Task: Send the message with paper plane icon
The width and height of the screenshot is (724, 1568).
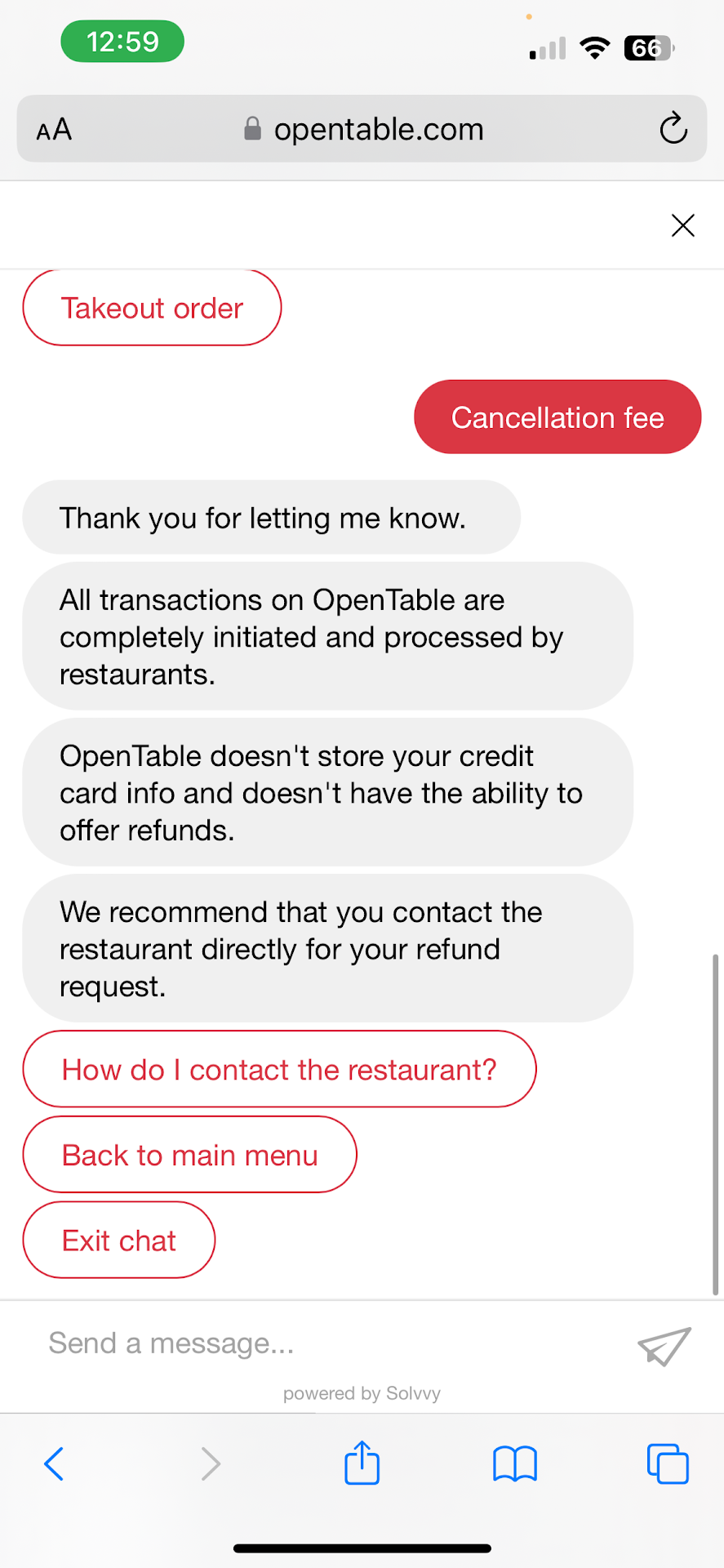Action: tap(664, 1346)
